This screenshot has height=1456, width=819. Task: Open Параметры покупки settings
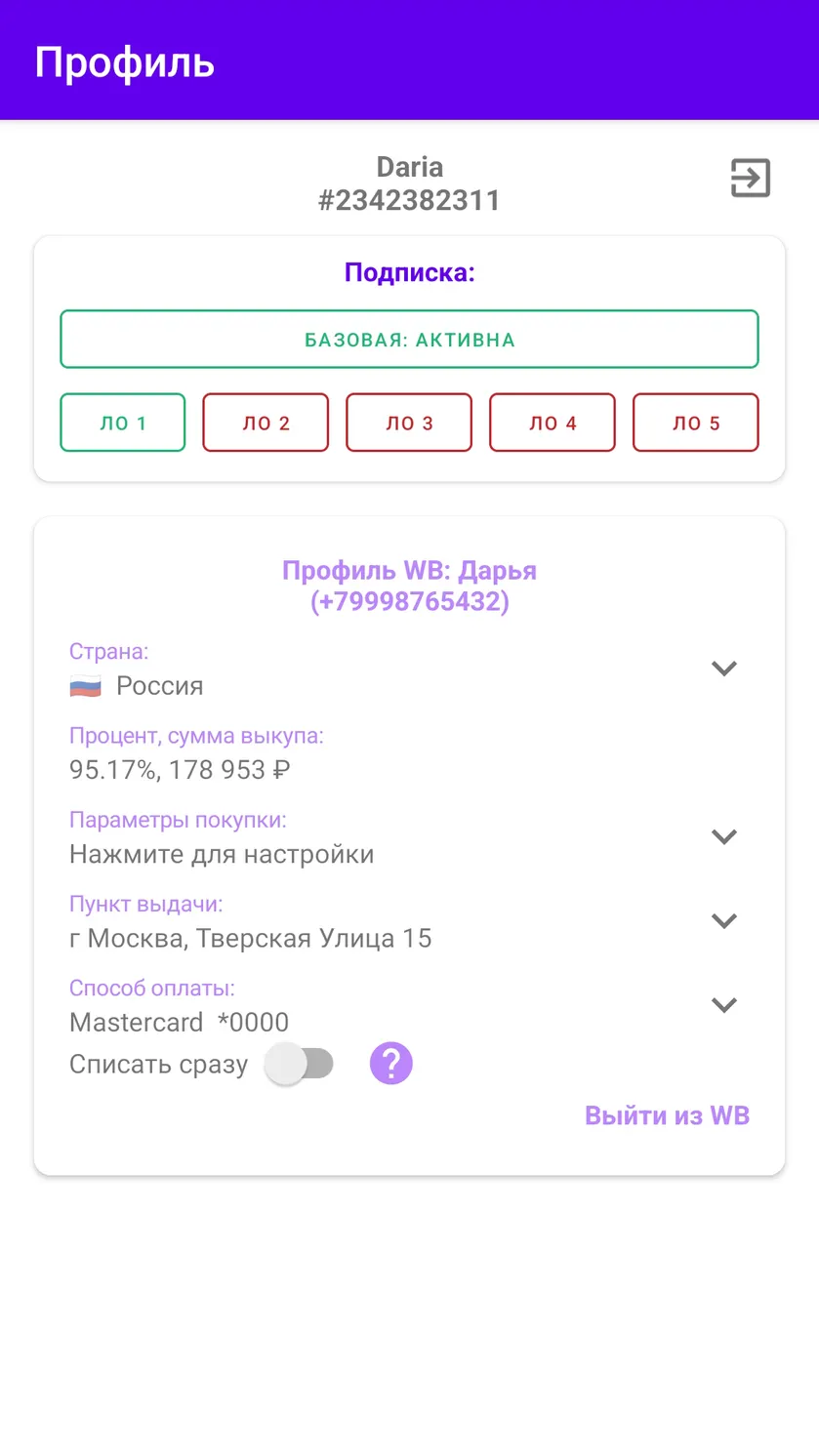[x=409, y=838]
